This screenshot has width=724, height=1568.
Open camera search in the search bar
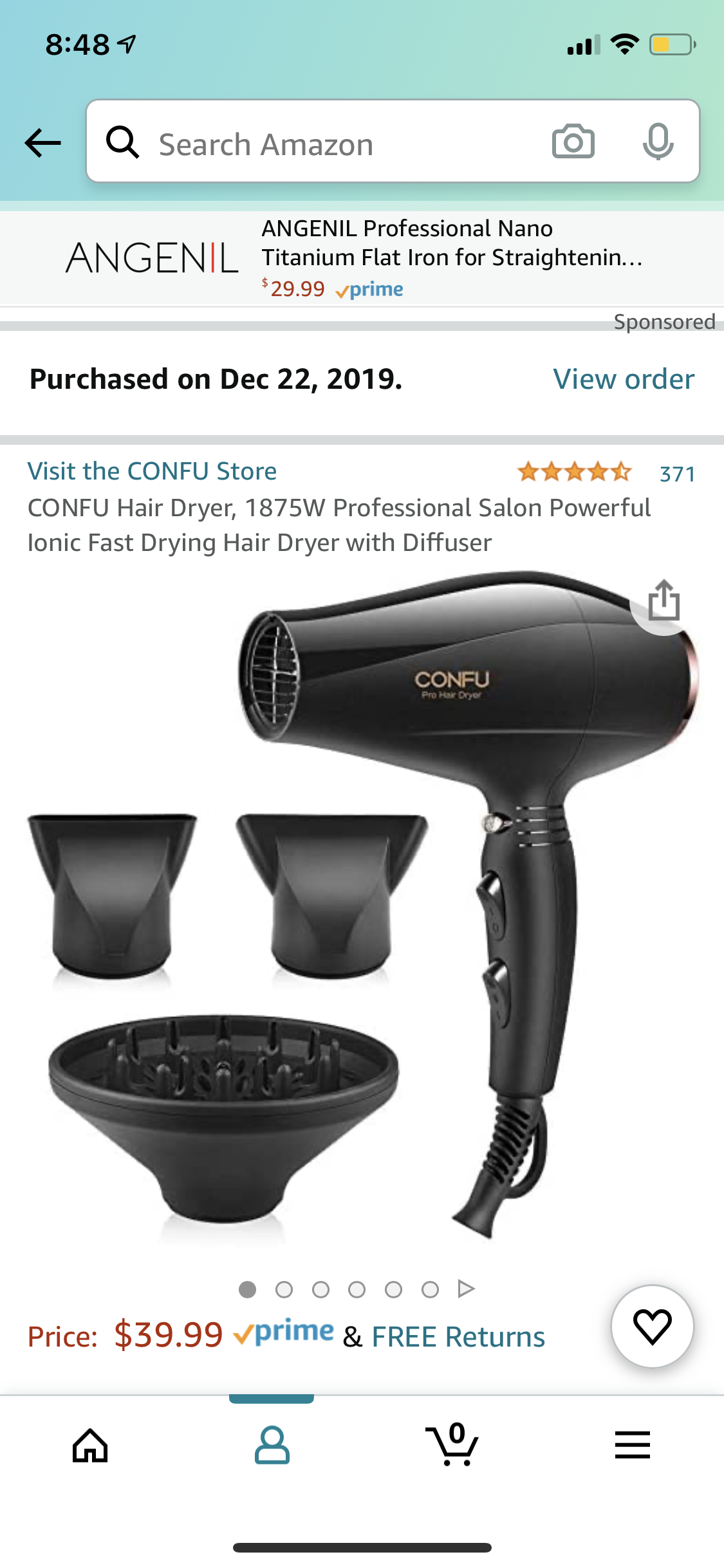coord(573,142)
